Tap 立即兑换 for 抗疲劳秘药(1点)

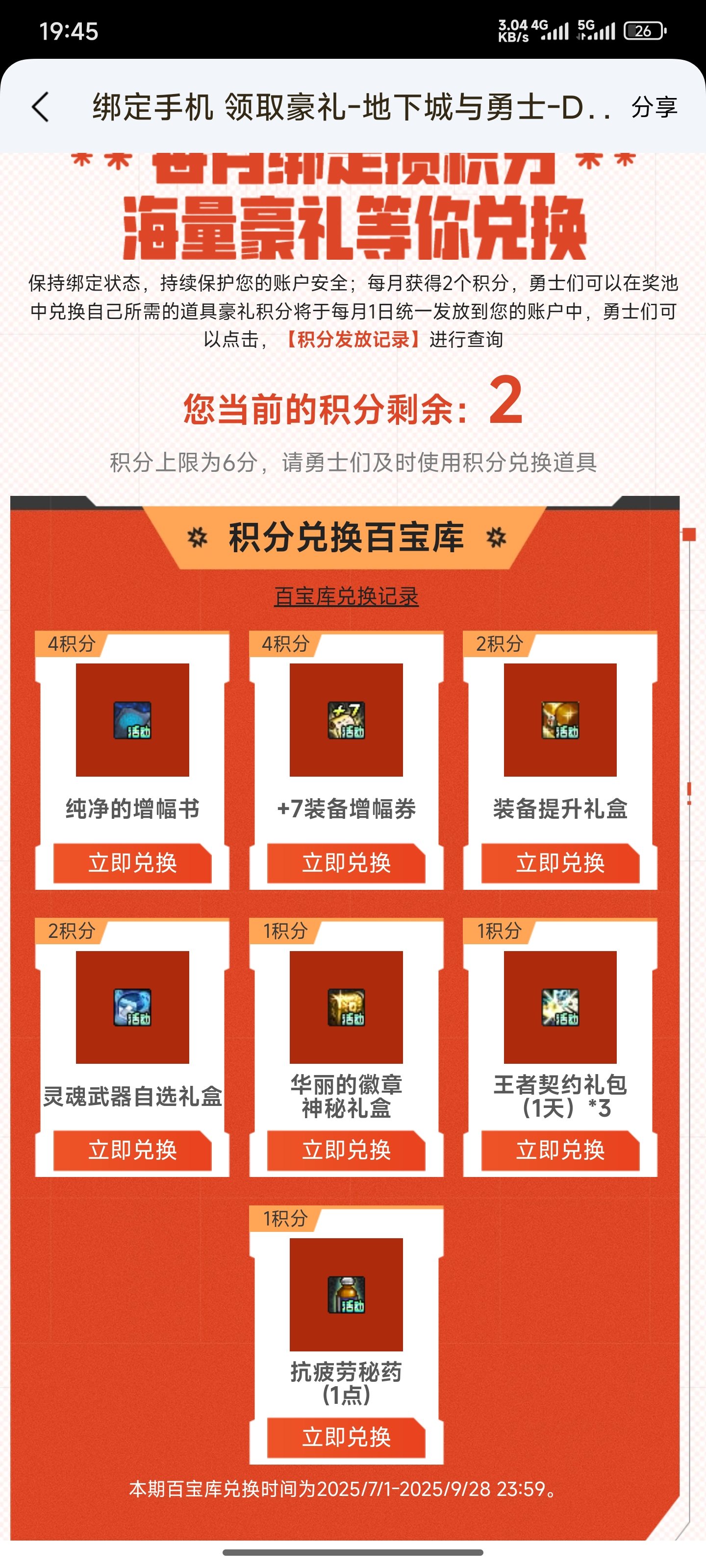click(346, 1437)
